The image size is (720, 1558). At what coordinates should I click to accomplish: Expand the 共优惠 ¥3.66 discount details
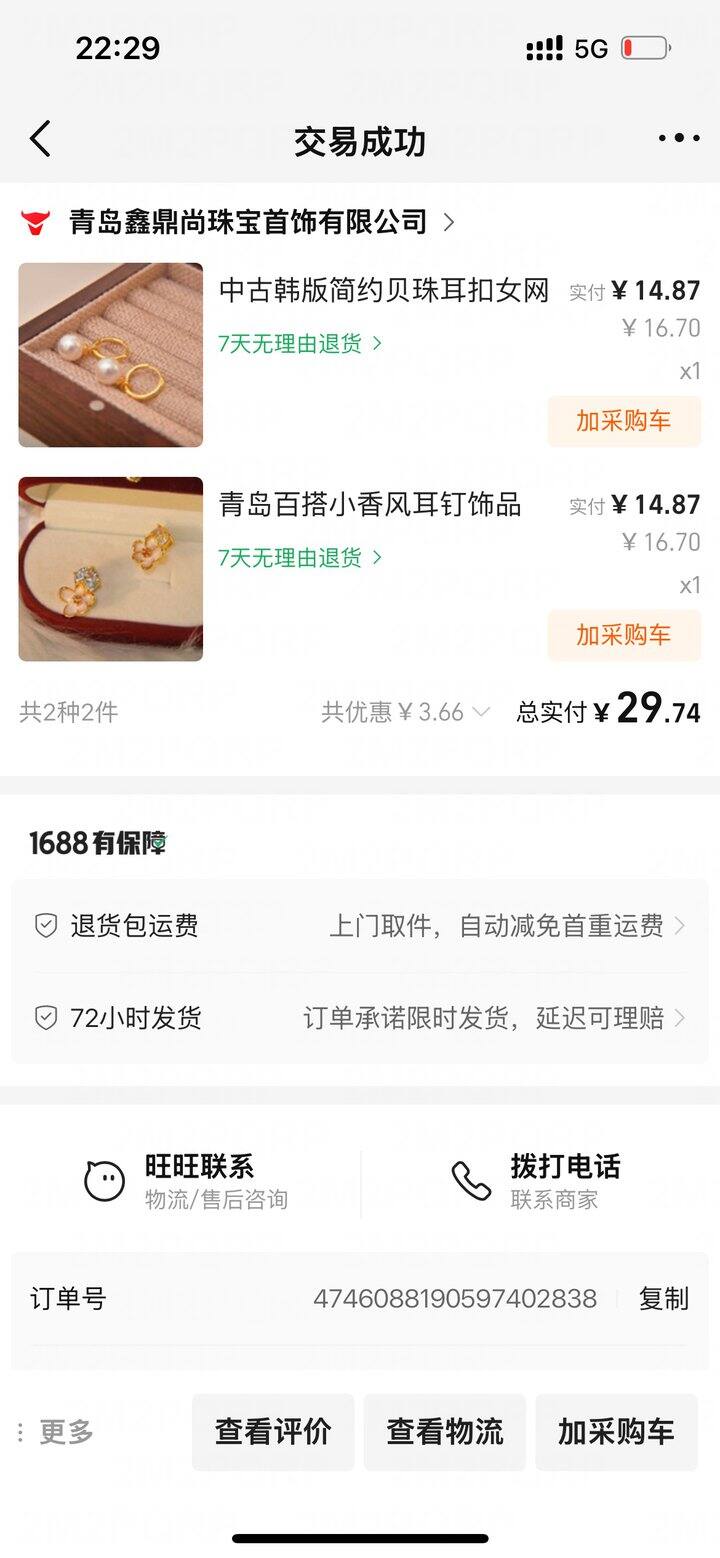tap(405, 712)
